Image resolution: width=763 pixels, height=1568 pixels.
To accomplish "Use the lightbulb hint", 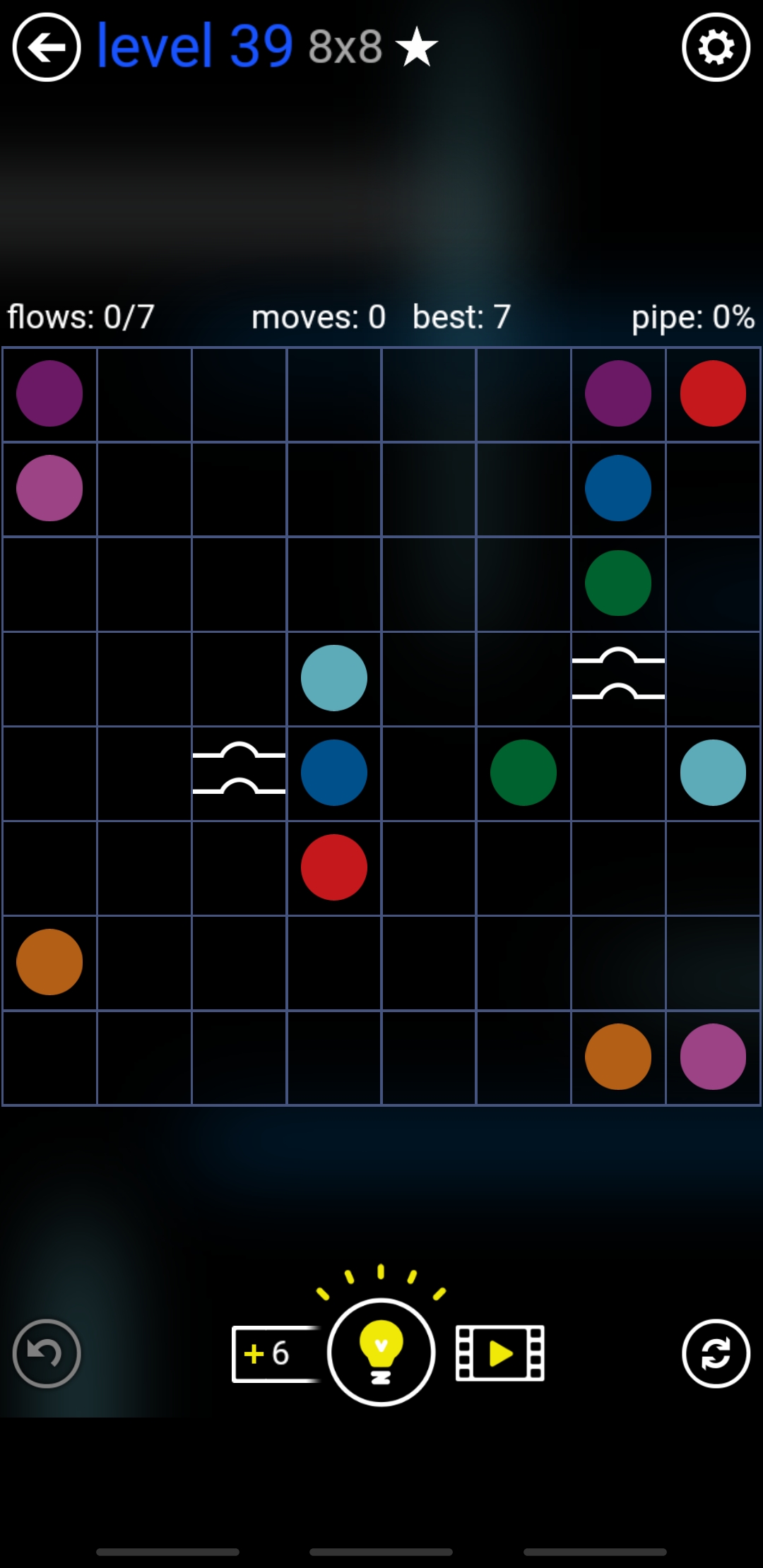I will (x=381, y=1352).
